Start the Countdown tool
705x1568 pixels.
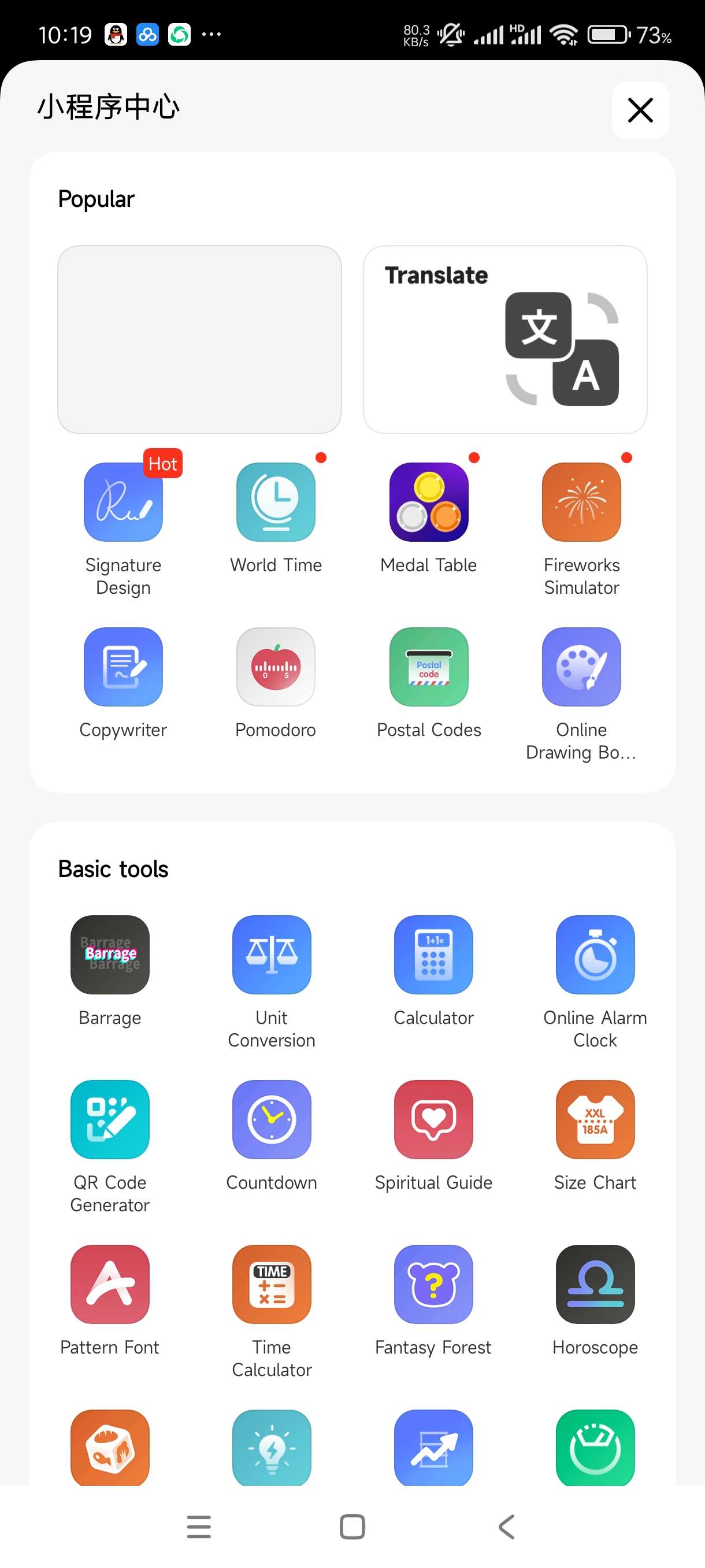272,1119
